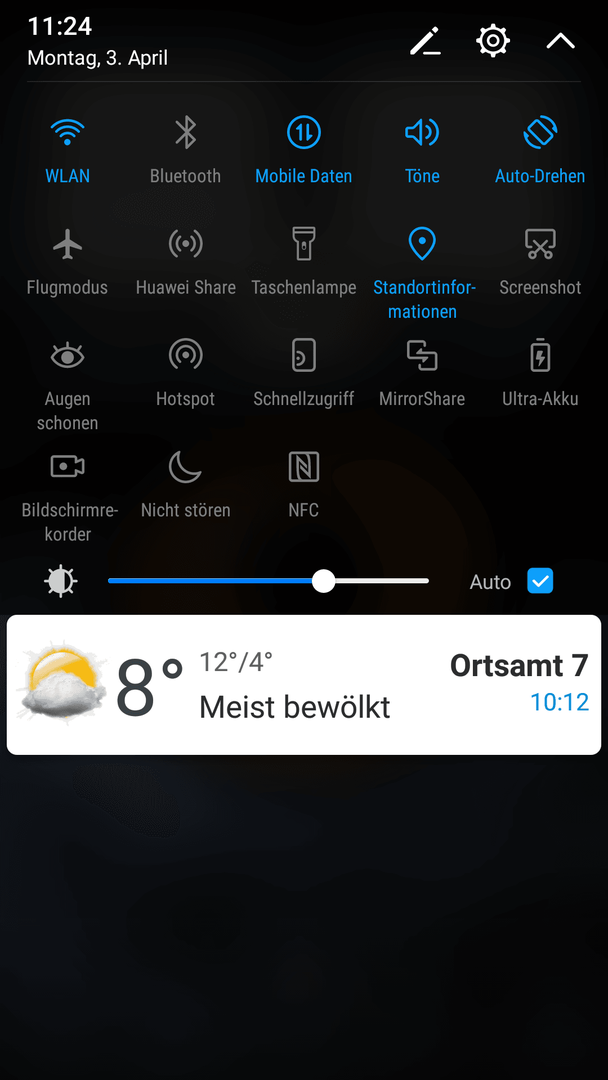Image resolution: width=608 pixels, height=1080 pixels.
Task: Open system settings gear
Action: tap(493, 41)
